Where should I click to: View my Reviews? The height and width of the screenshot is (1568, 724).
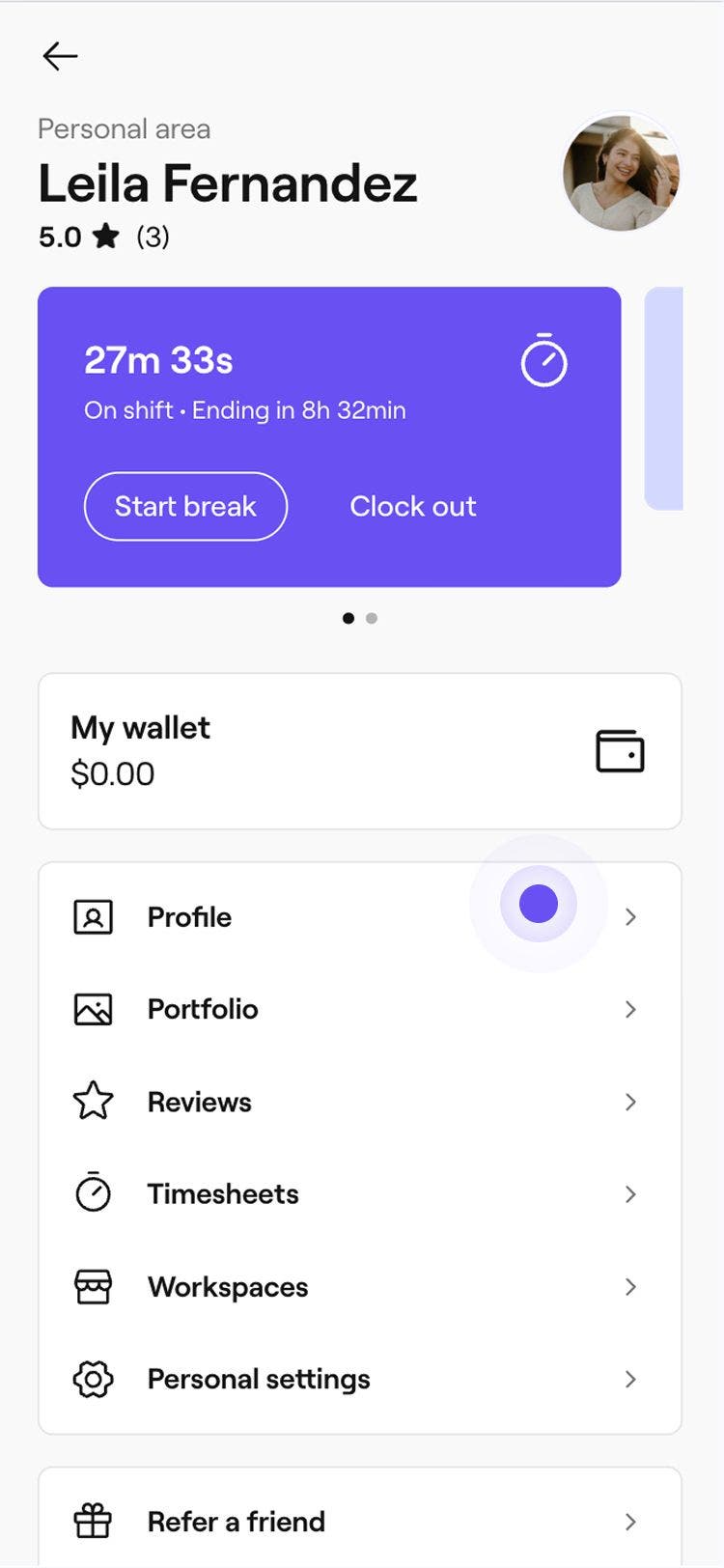click(x=359, y=1102)
